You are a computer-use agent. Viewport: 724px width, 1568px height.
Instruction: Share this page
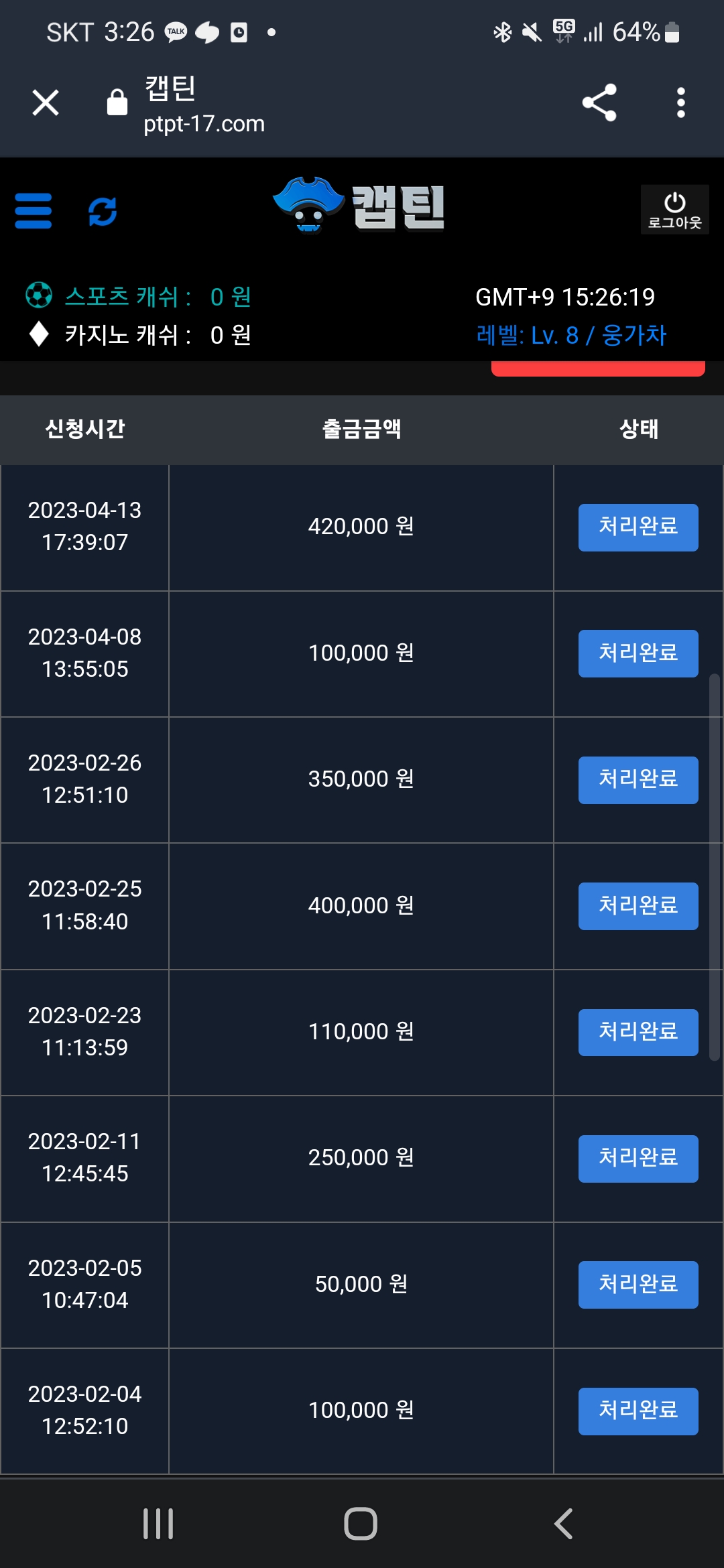[599, 103]
